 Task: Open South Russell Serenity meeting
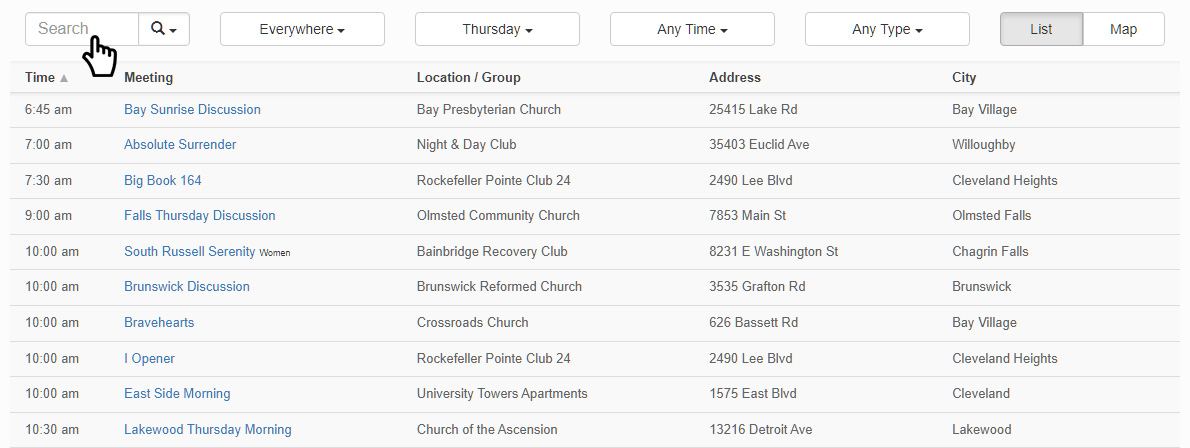click(190, 251)
